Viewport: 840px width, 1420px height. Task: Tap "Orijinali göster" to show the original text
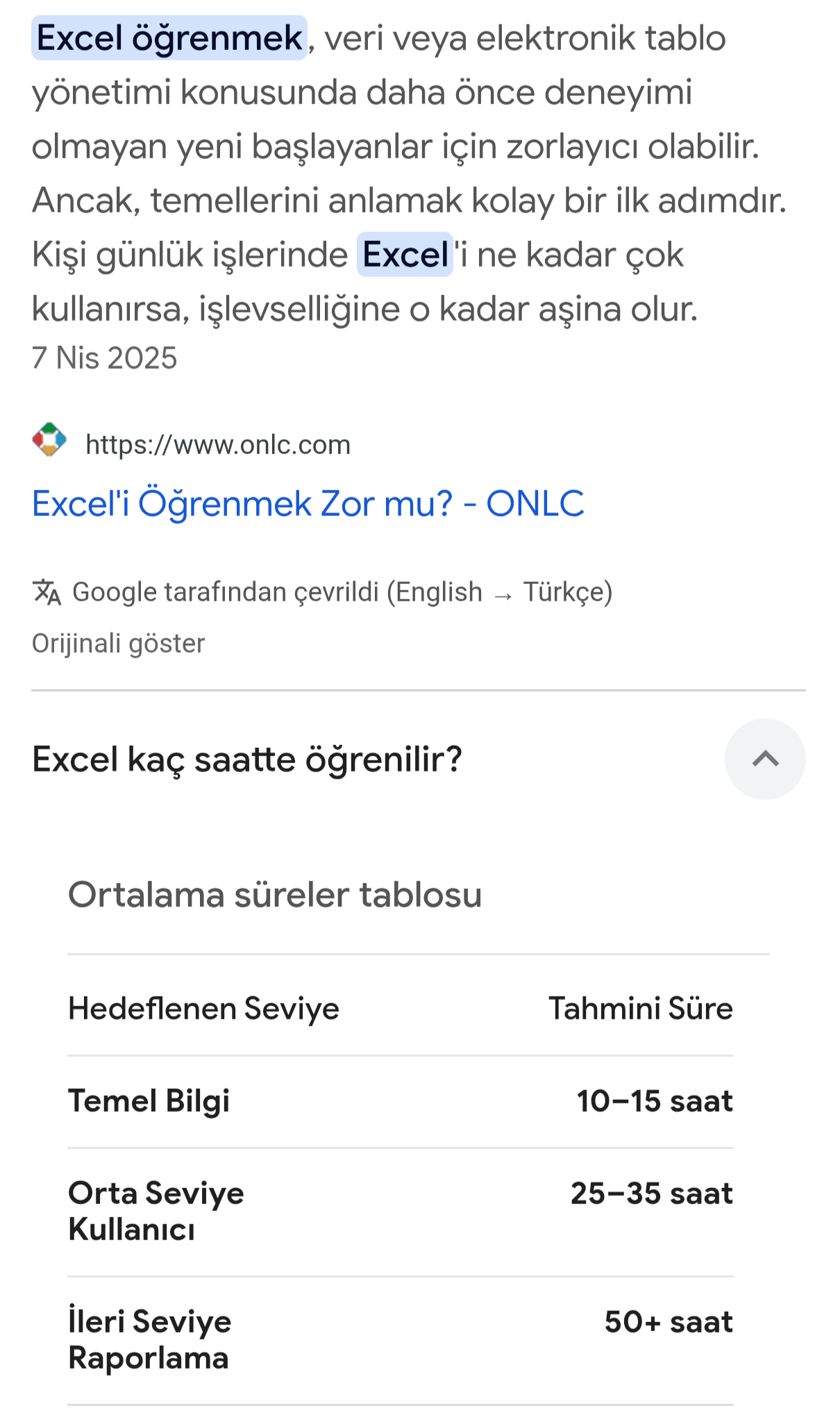pos(119,644)
